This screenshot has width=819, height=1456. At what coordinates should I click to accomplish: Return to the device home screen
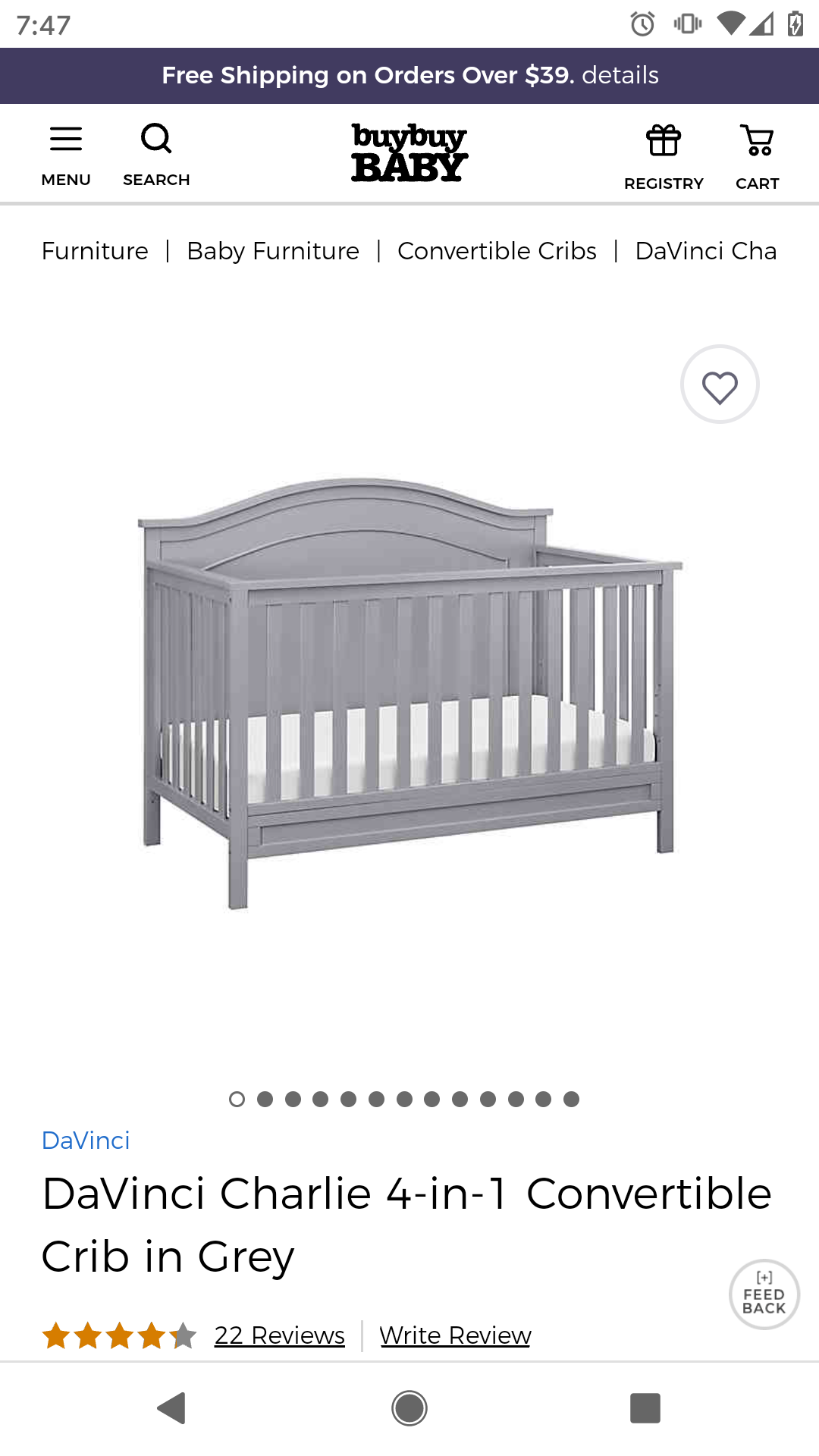point(409,1408)
